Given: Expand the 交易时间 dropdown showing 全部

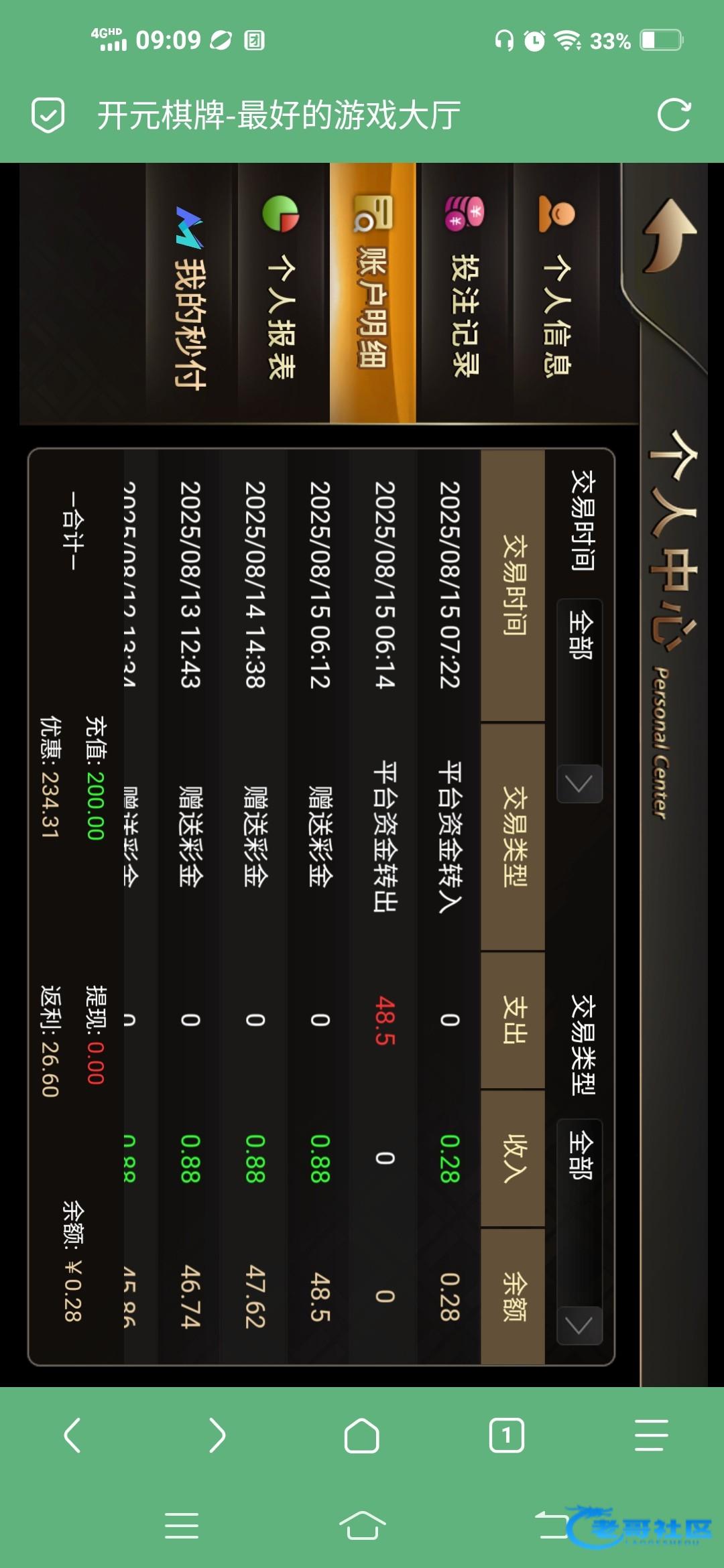Looking at the screenshot, I should click(x=579, y=700).
